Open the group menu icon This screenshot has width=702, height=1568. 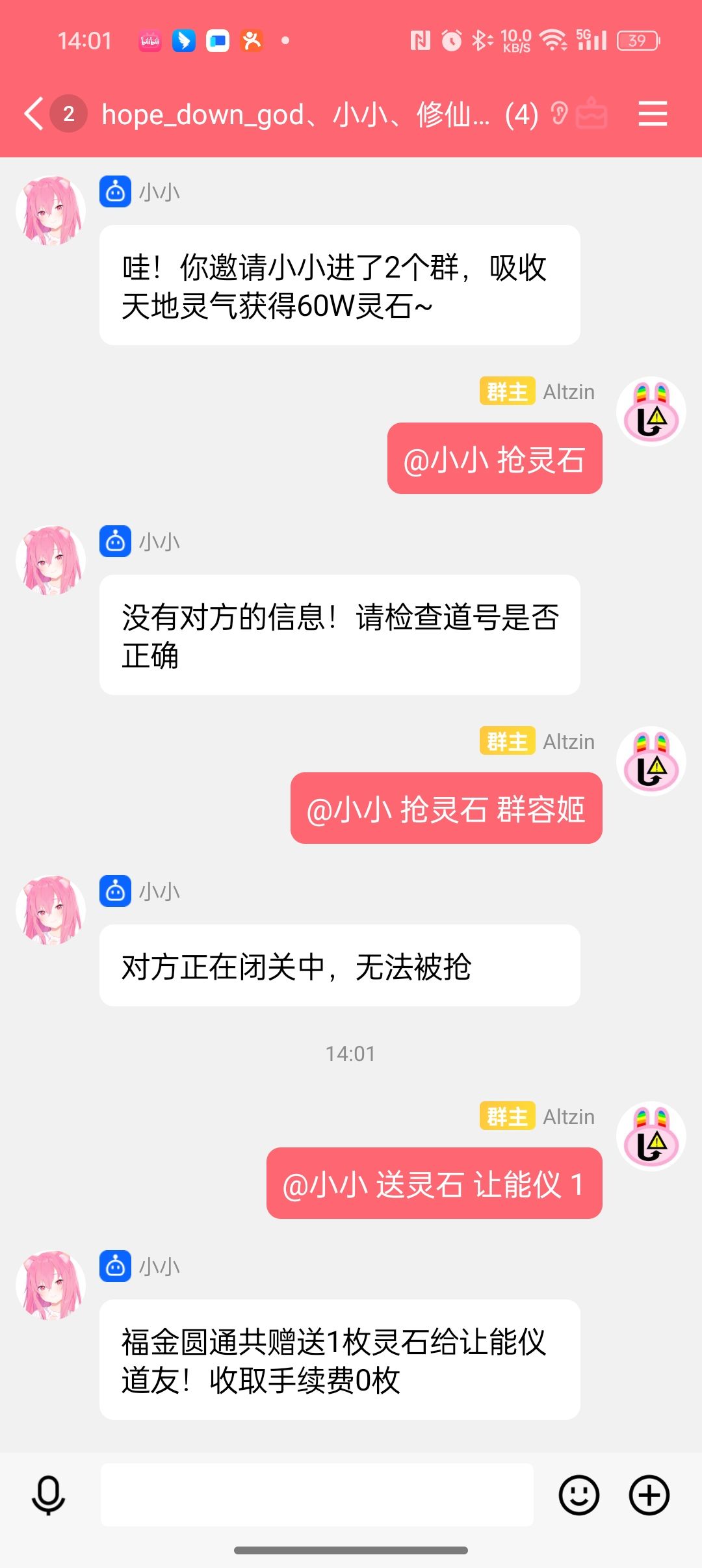pyautogui.click(x=653, y=114)
